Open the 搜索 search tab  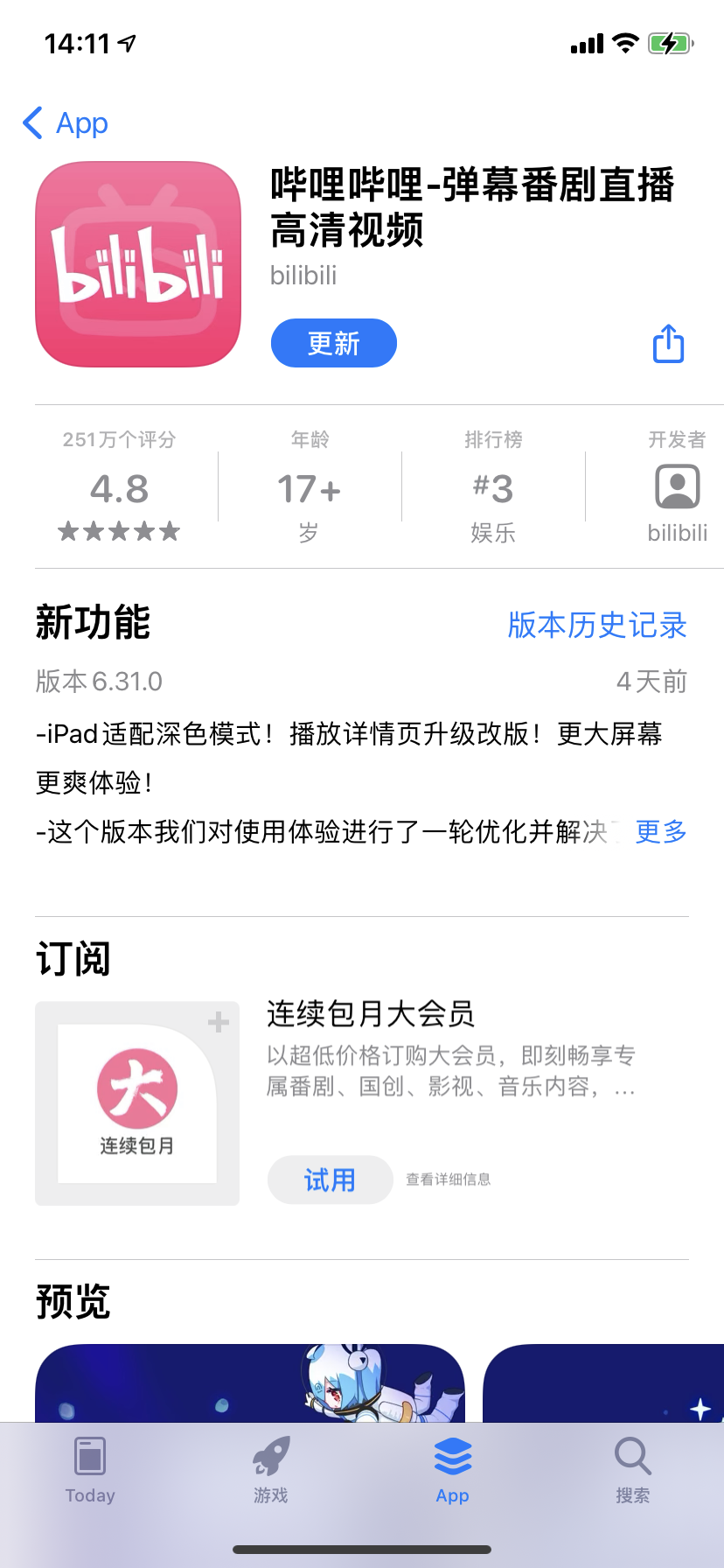coord(632,1470)
